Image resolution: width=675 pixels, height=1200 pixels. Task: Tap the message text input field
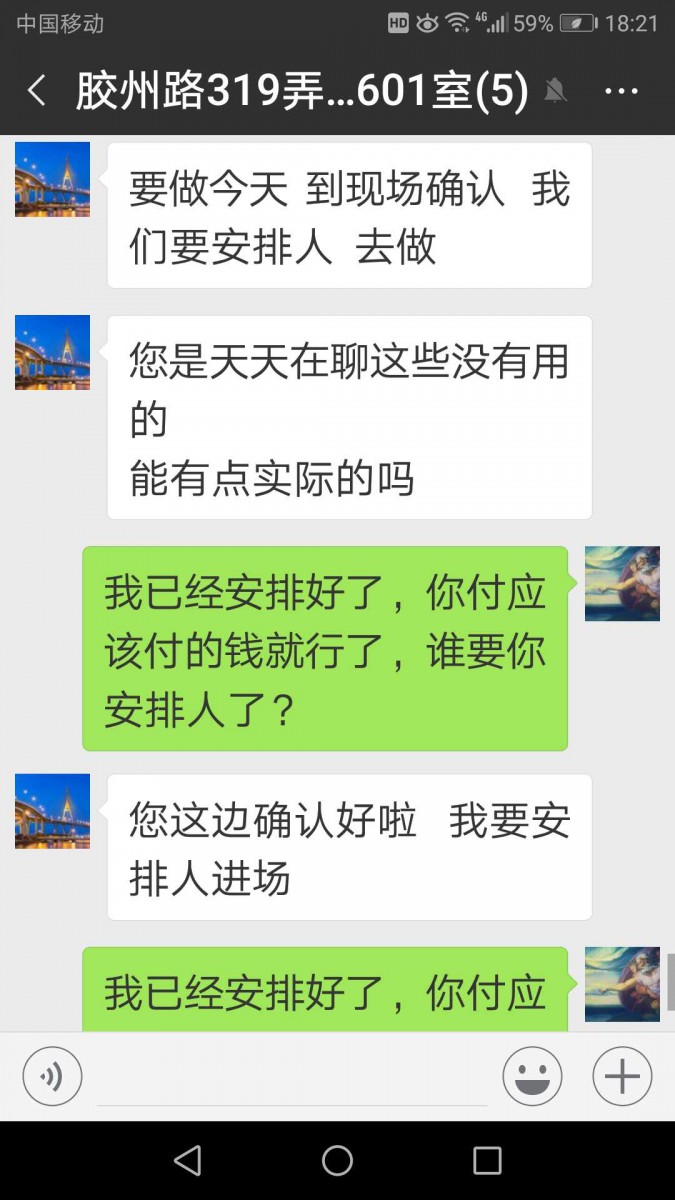(x=292, y=1078)
